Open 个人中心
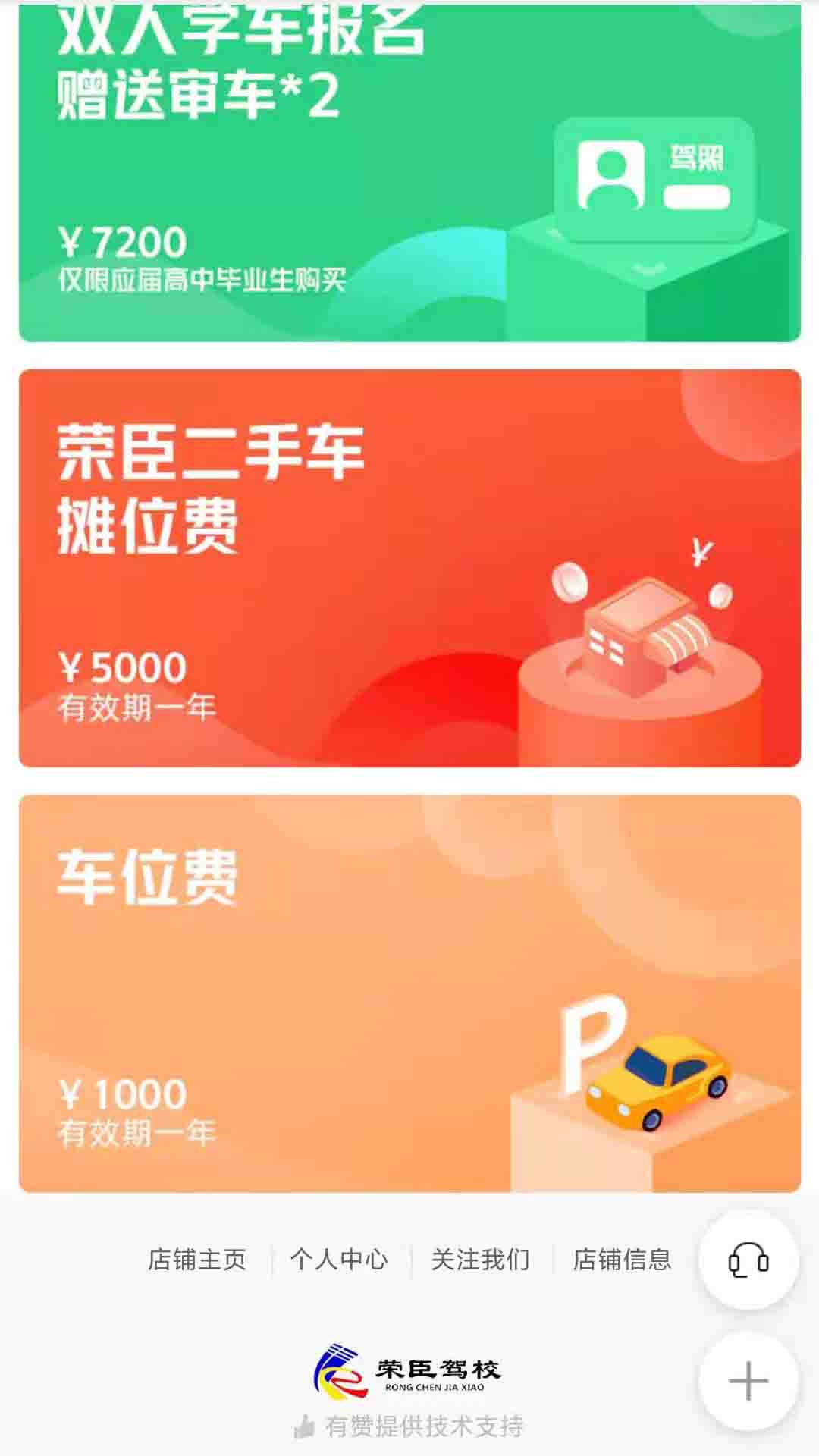Screen dimensions: 819x1456 point(339,1260)
